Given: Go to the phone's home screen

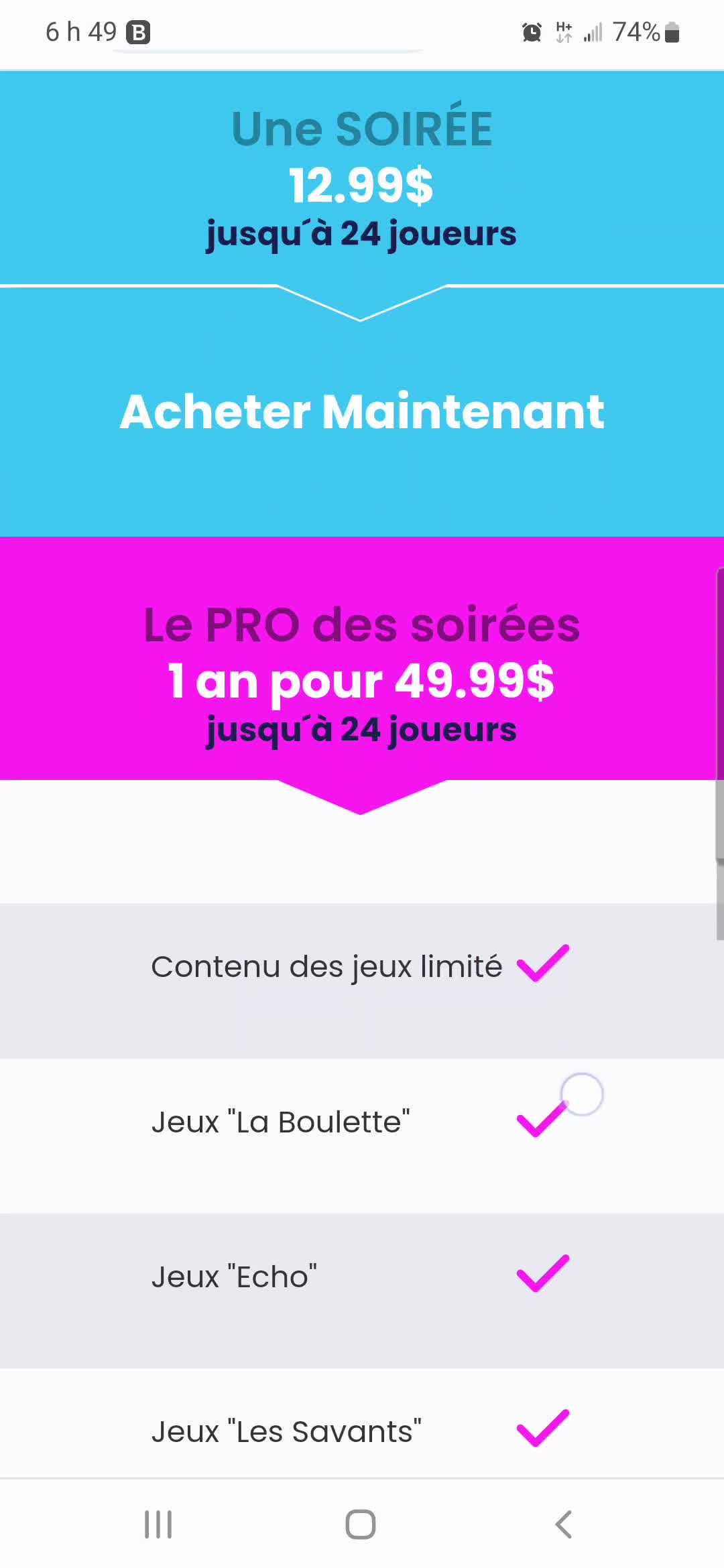Looking at the screenshot, I should pyautogui.click(x=361, y=1524).
